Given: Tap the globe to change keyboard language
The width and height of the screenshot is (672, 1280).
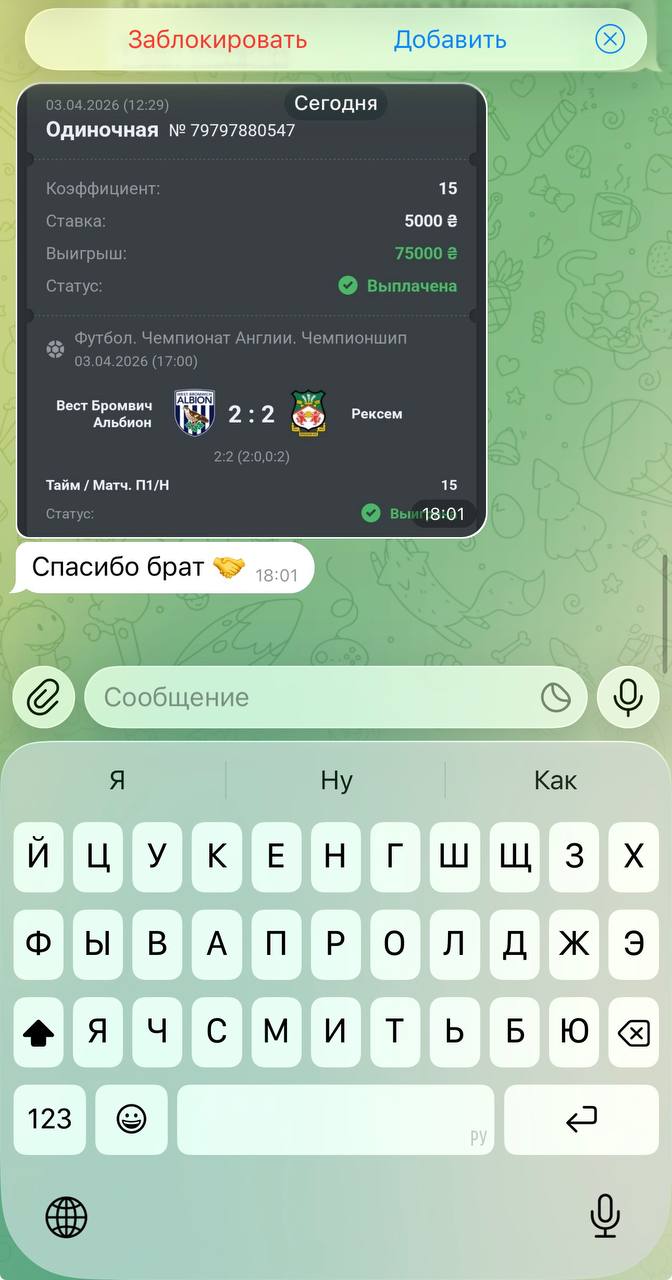Looking at the screenshot, I should (x=66, y=1217).
